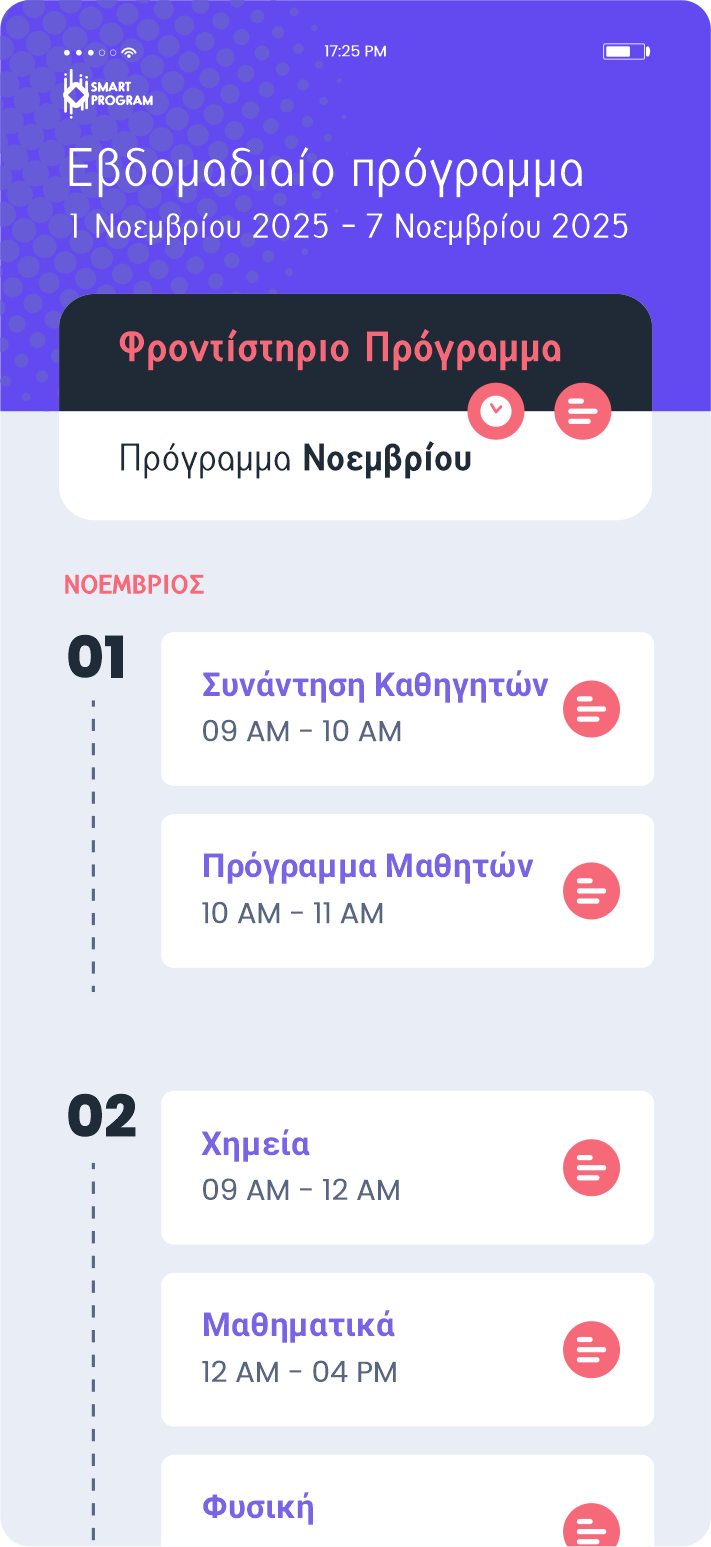
Task: Show options for Μαθηματικά
Action: [591, 1350]
